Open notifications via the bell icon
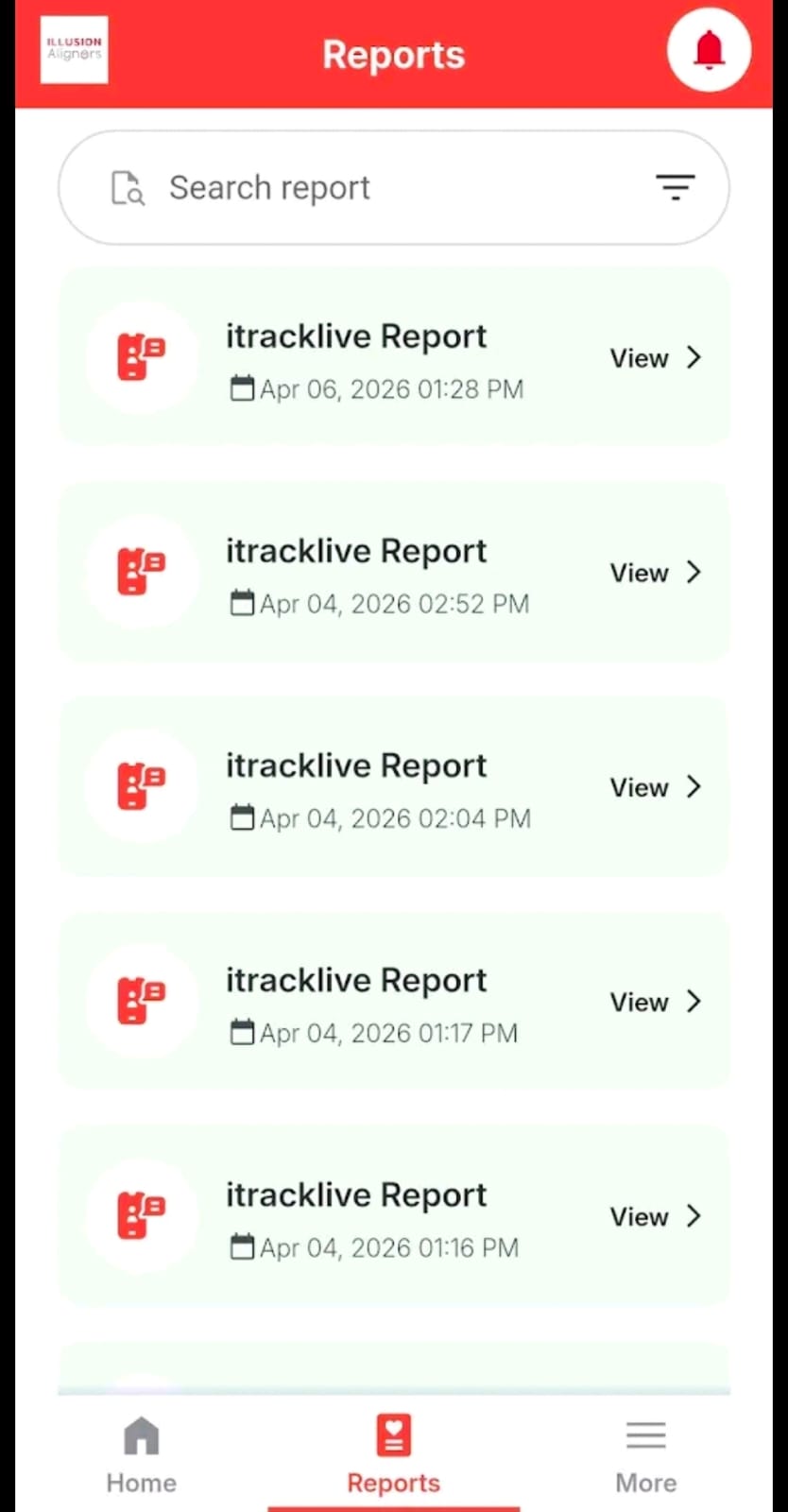Viewport: 788px width, 1512px height. click(x=709, y=49)
